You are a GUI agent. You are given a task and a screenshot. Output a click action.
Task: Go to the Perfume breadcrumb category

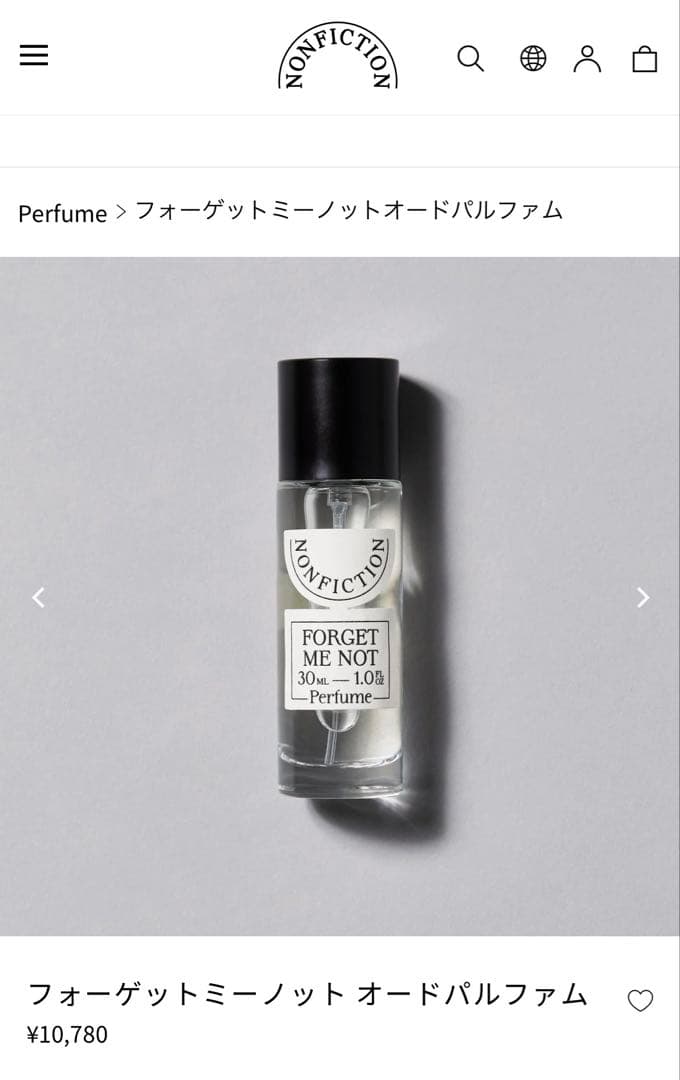(62, 213)
